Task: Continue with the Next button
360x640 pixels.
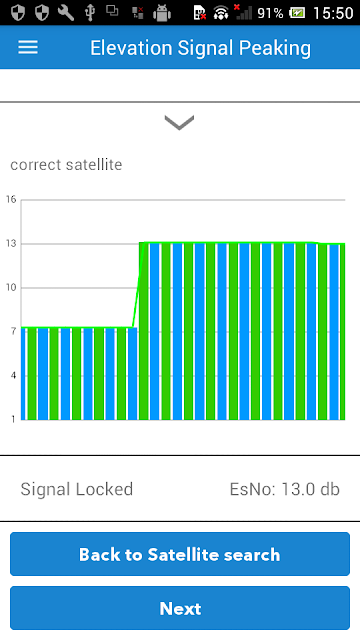Action: pos(180,608)
